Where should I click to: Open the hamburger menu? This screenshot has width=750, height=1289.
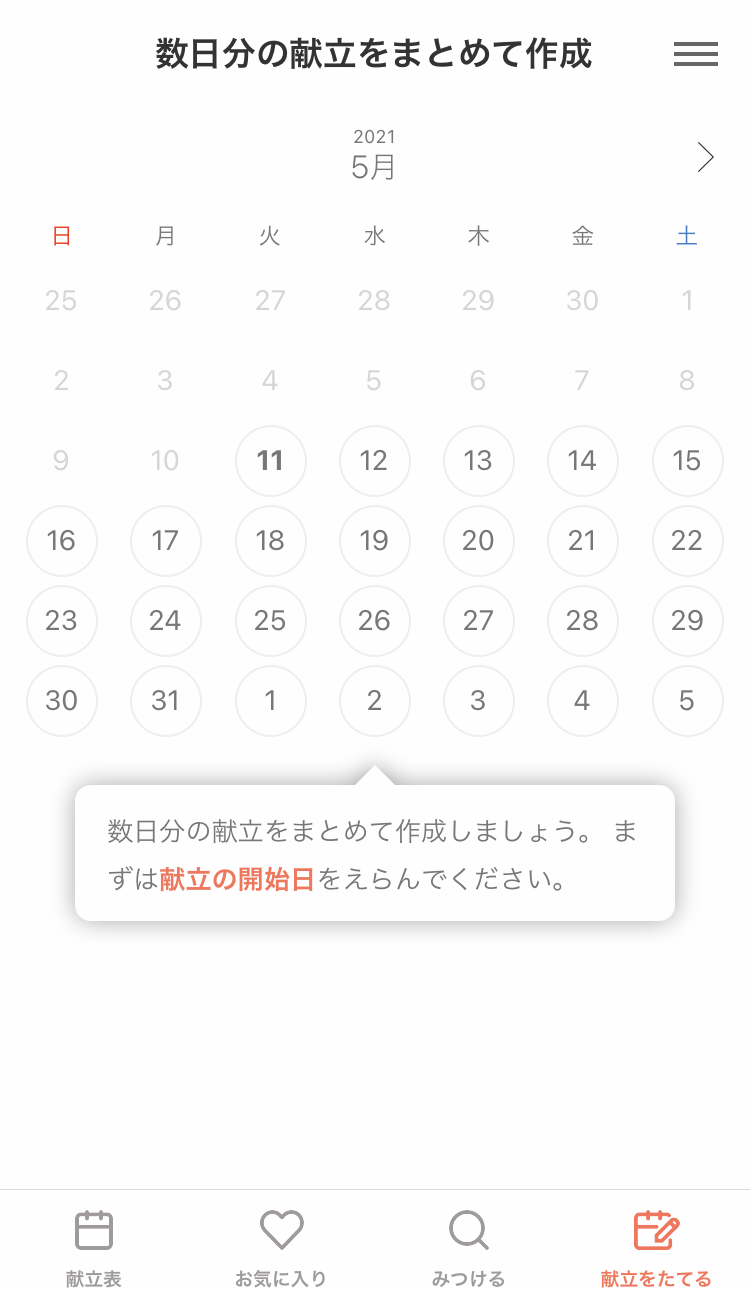[695, 54]
